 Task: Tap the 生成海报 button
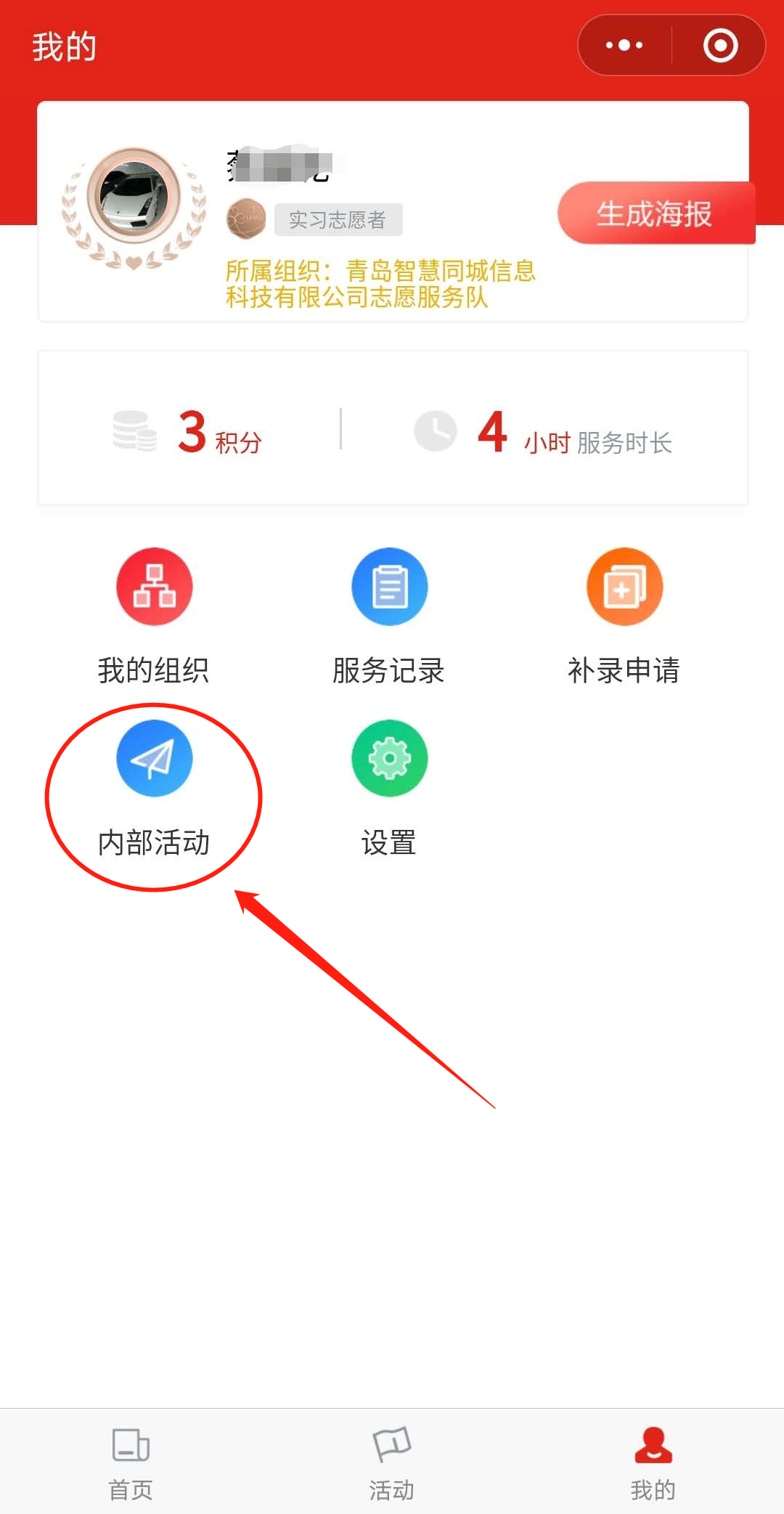click(x=656, y=213)
